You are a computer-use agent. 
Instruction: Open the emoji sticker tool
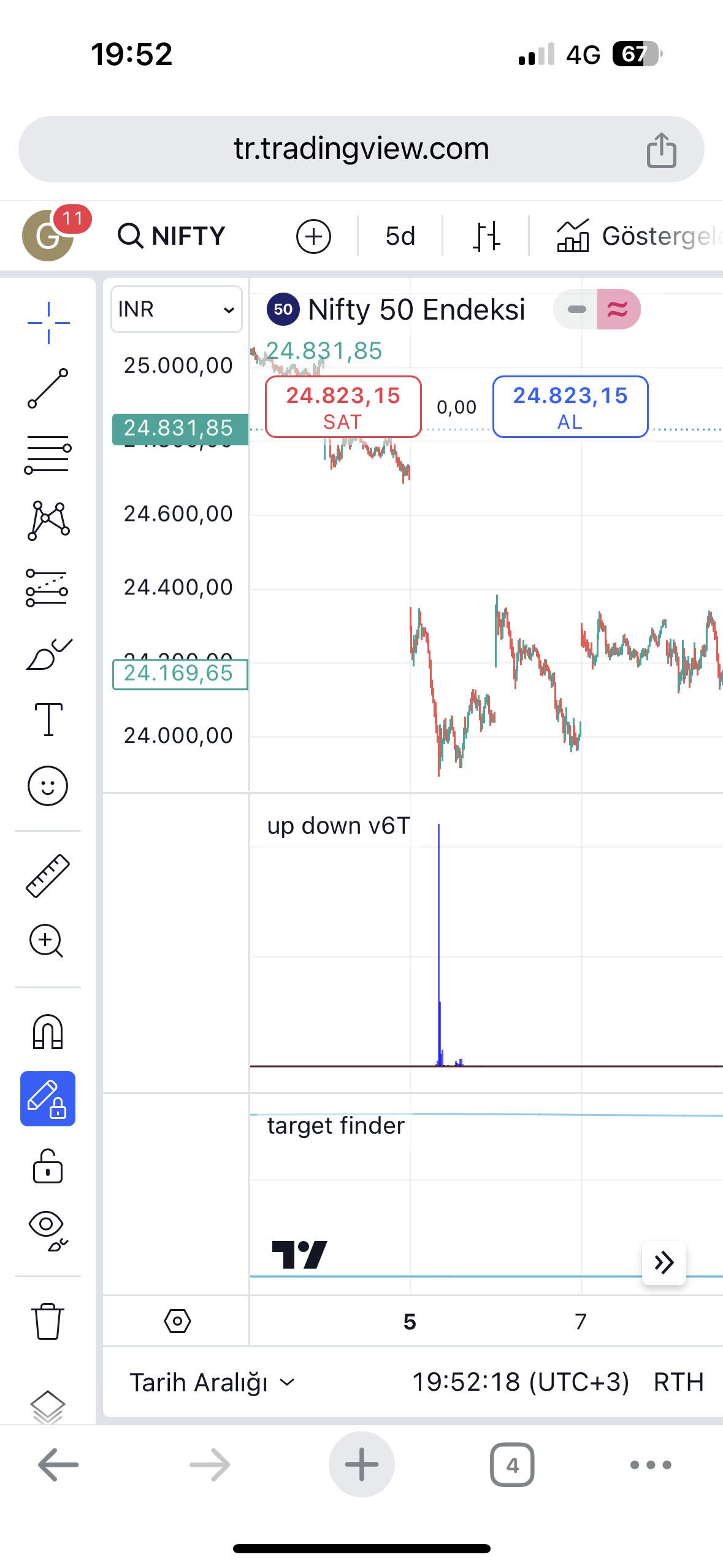[x=48, y=785]
